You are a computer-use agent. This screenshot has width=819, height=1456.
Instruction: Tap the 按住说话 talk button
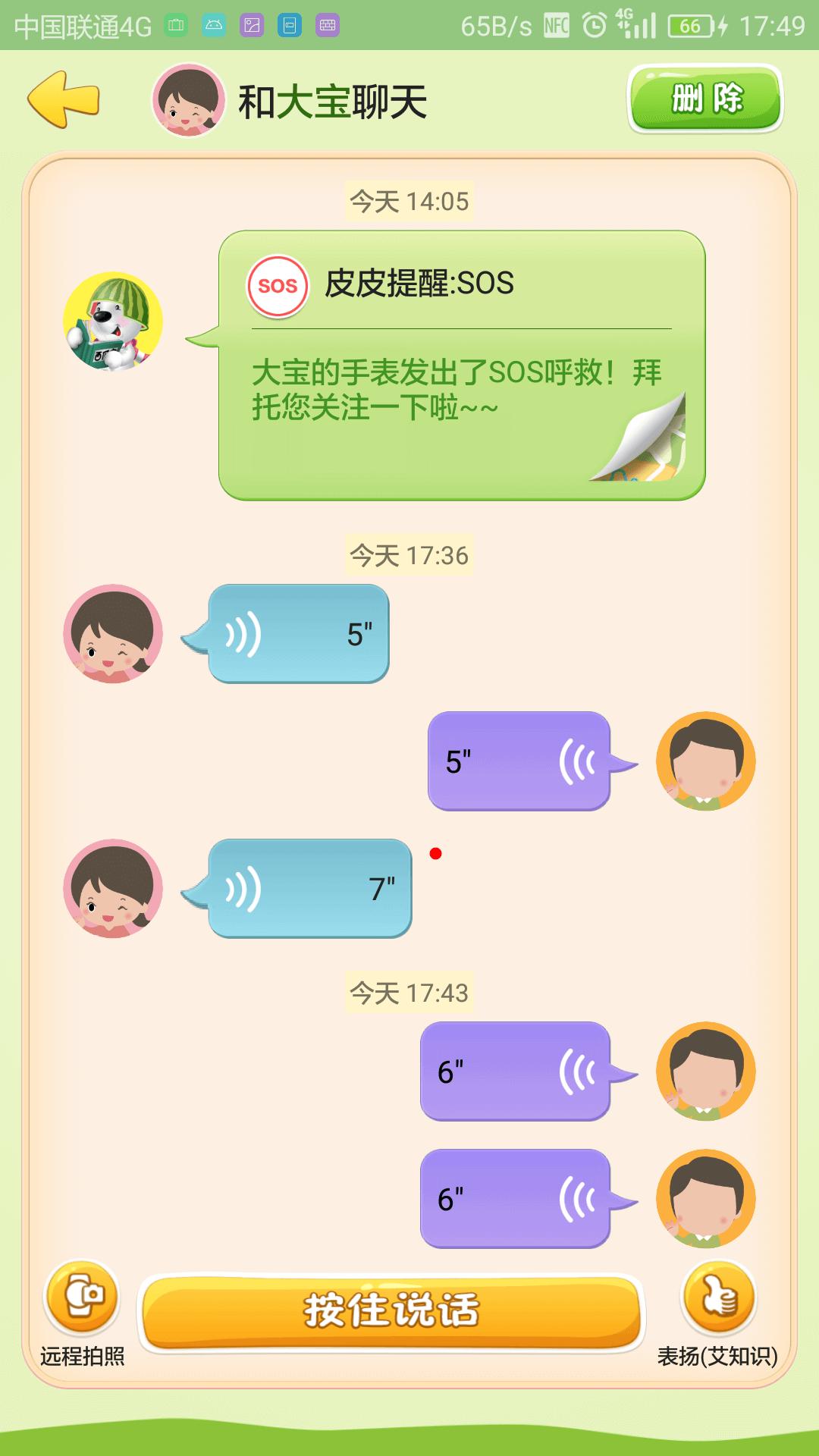coord(391,1311)
